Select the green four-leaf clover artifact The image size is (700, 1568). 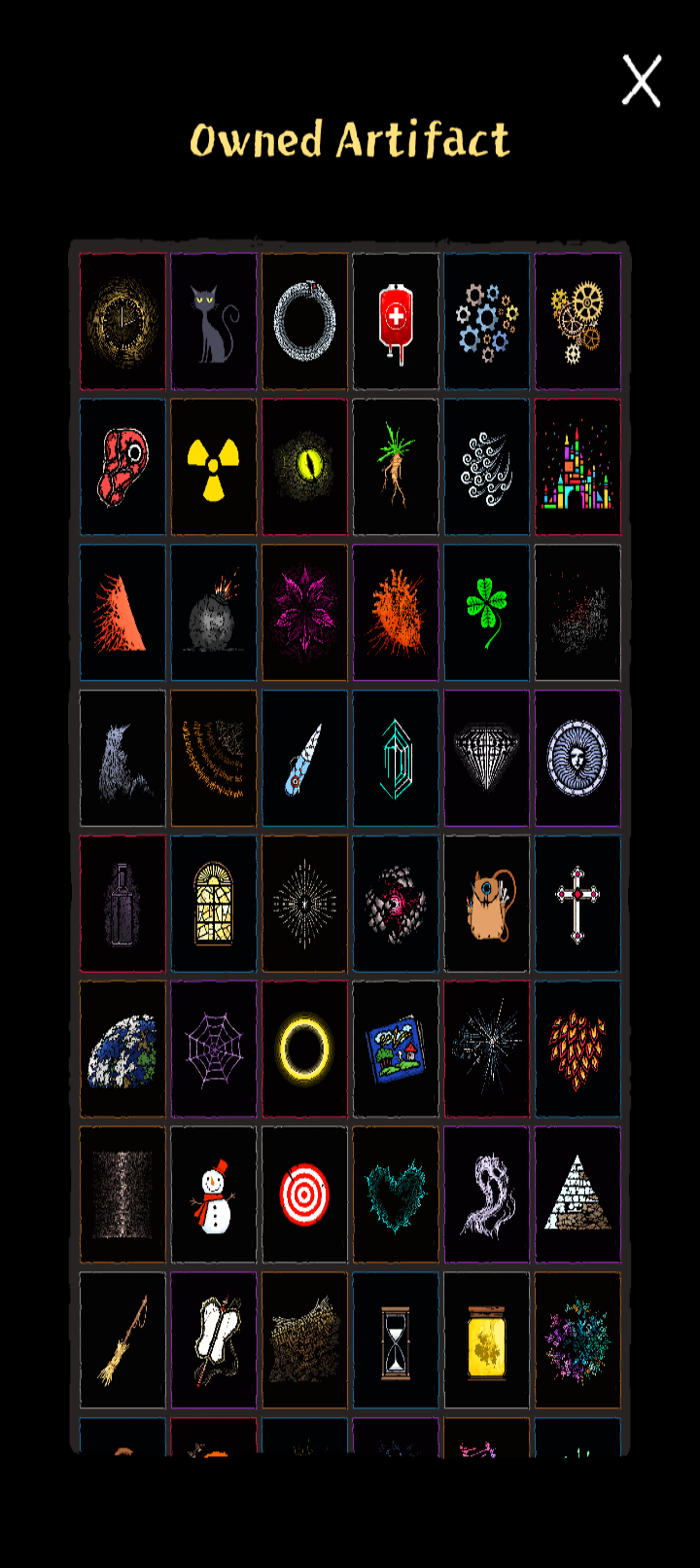486,613
